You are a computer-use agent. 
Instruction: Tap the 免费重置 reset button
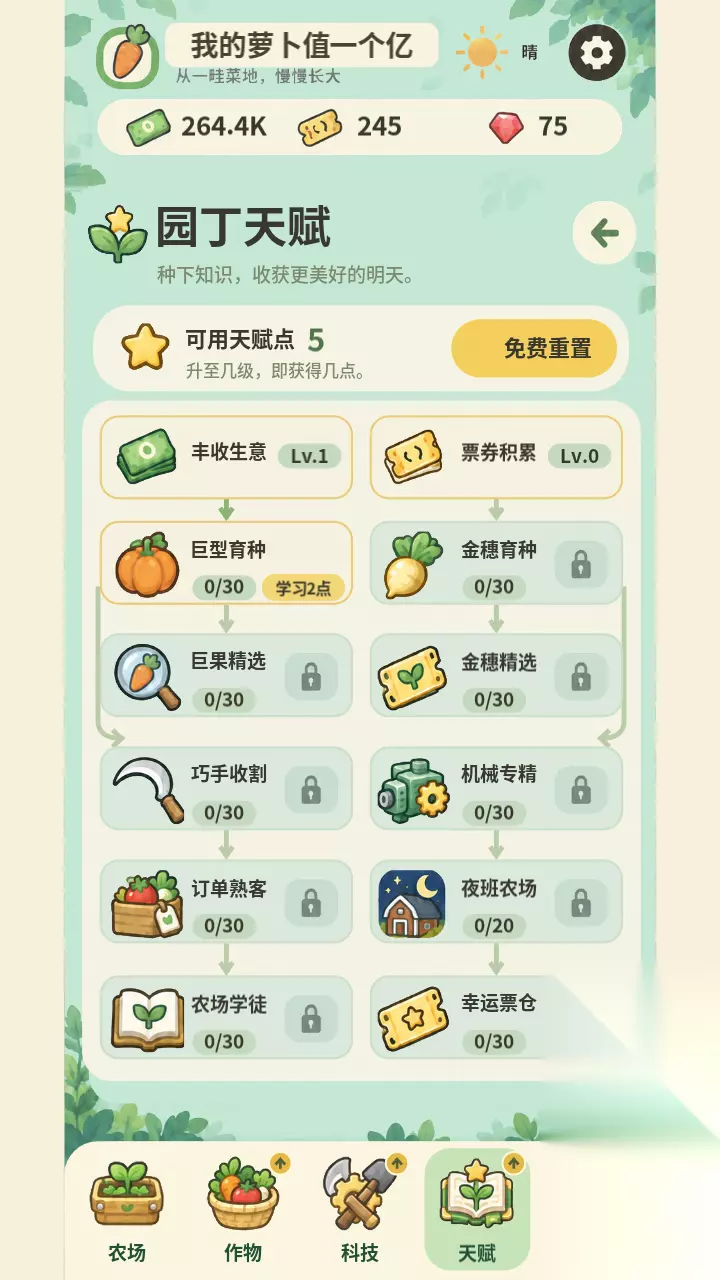(x=534, y=348)
